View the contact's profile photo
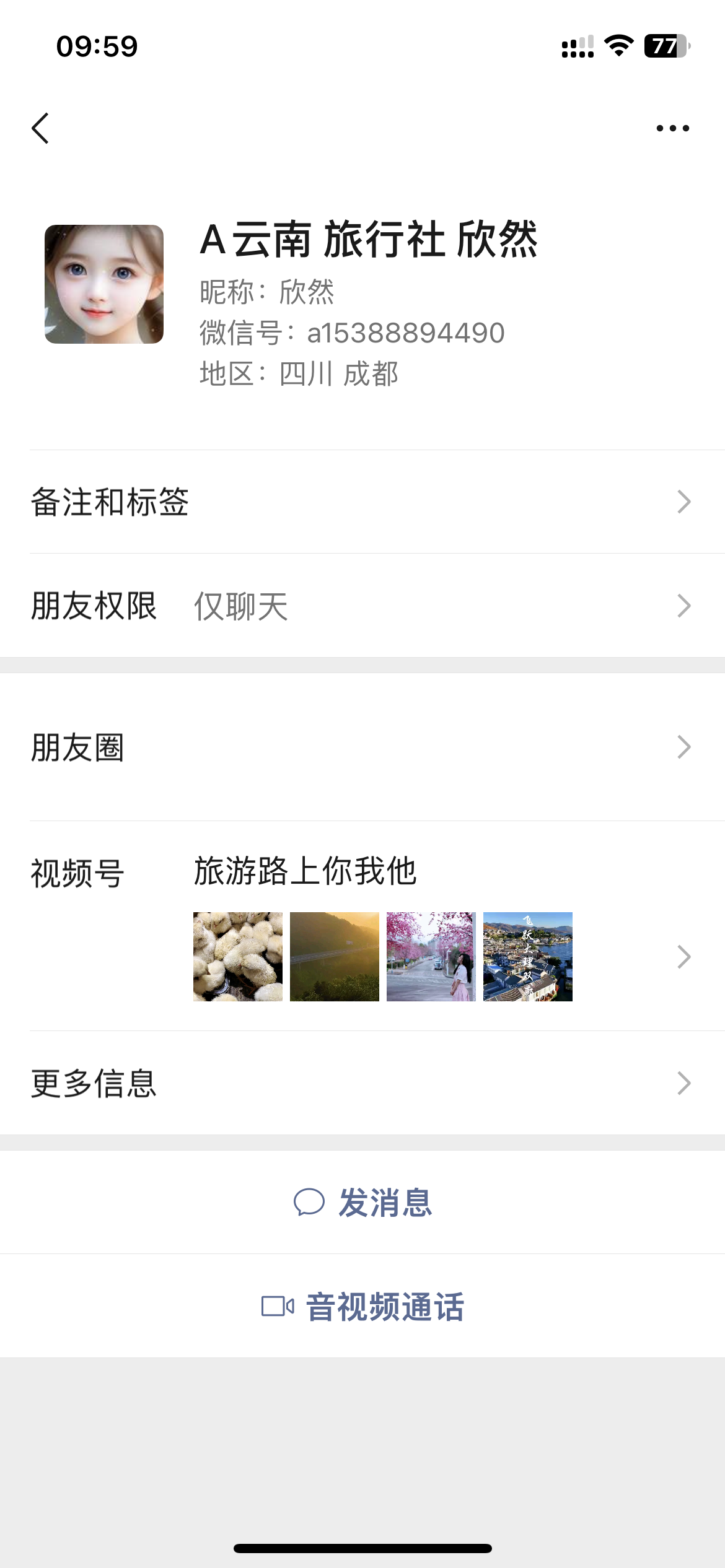 pyautogui.click(x=104, y=284)
